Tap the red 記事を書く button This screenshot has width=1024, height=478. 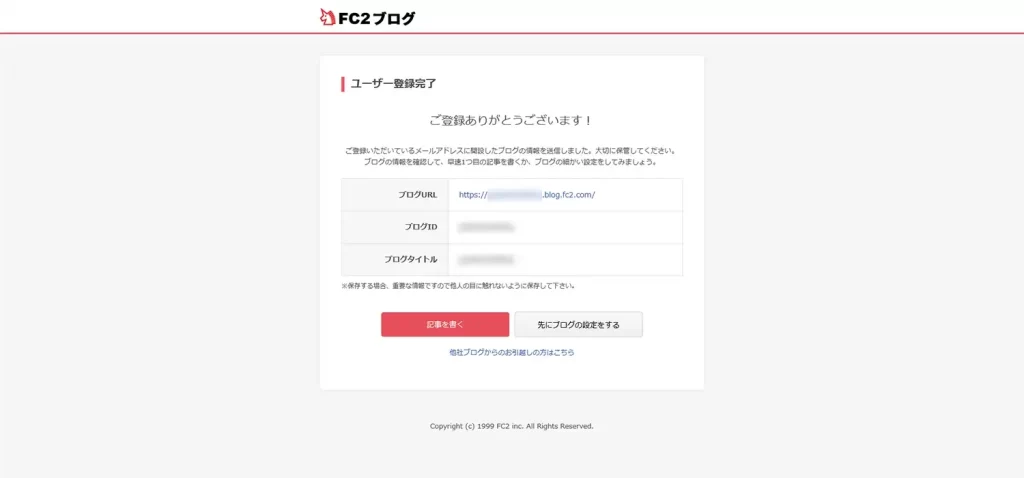point(445,325)
